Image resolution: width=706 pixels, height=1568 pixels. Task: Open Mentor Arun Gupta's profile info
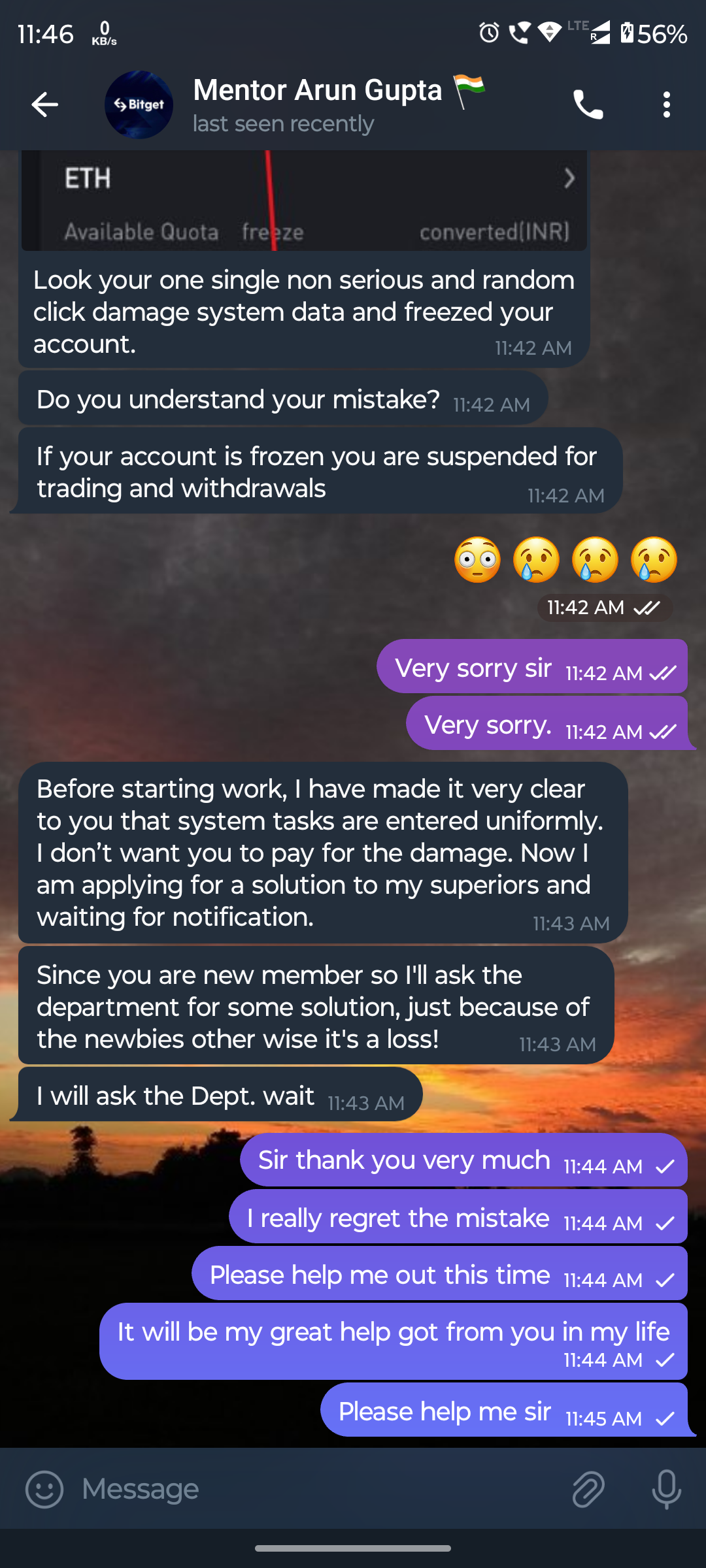pos(318,105)
